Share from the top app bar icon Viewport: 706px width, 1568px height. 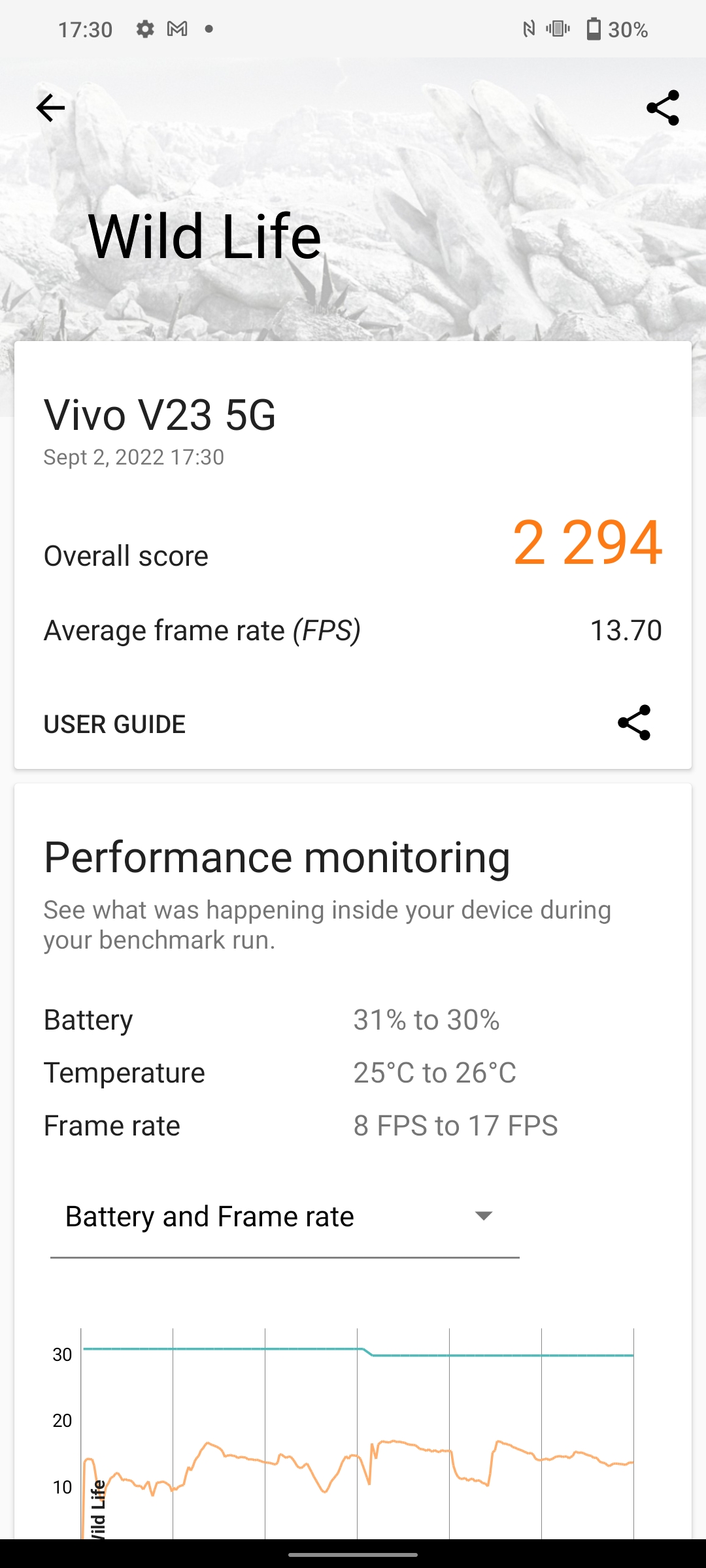(x=662, y=108)
